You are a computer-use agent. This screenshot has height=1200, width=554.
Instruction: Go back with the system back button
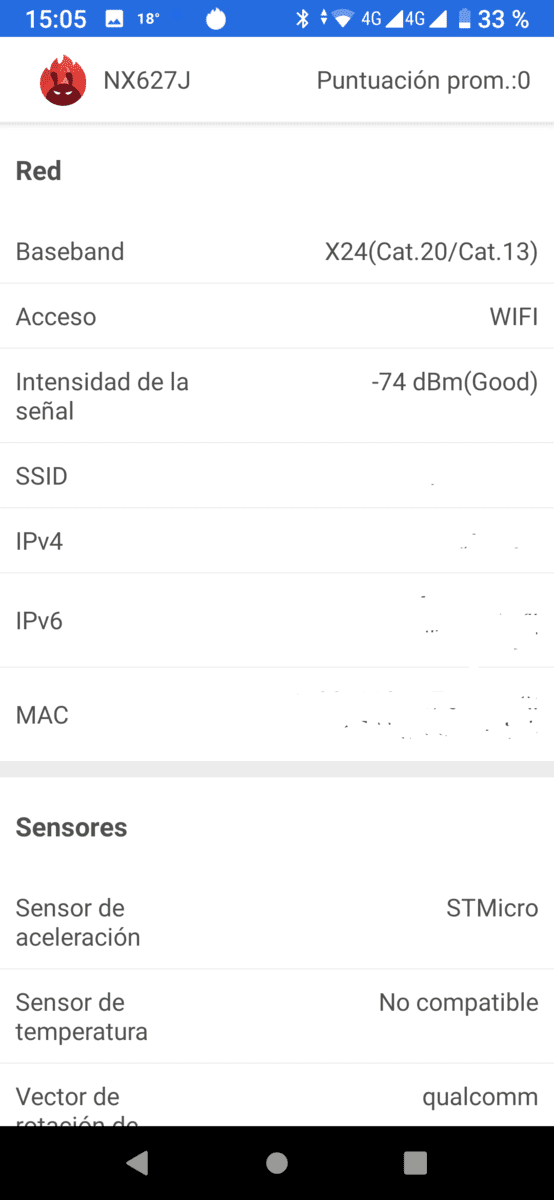[138, 1162]
